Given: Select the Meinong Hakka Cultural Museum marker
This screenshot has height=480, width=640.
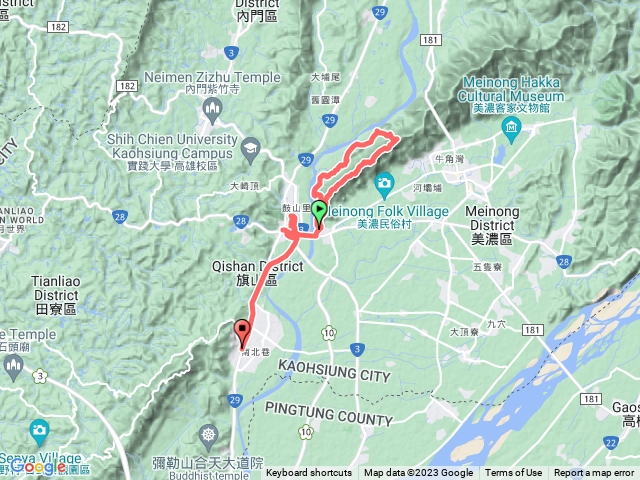Looking at the screenshot, I should coord(512,127).
